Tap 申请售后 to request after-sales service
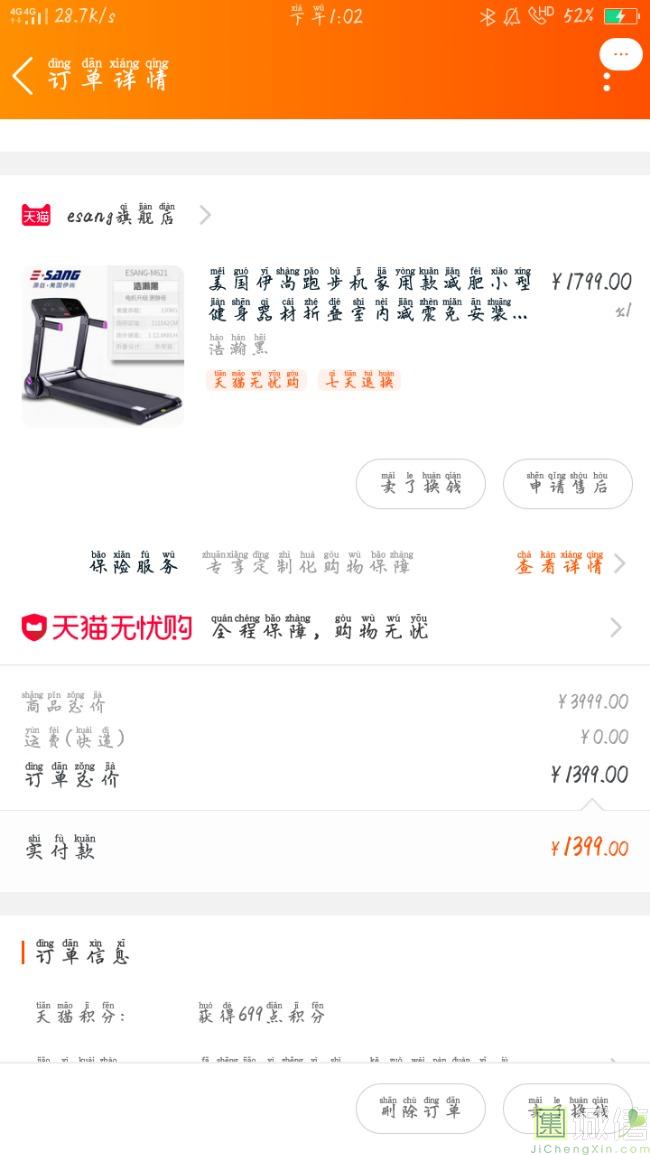This screenshot has width=650, height=1155. click(567, 484)
